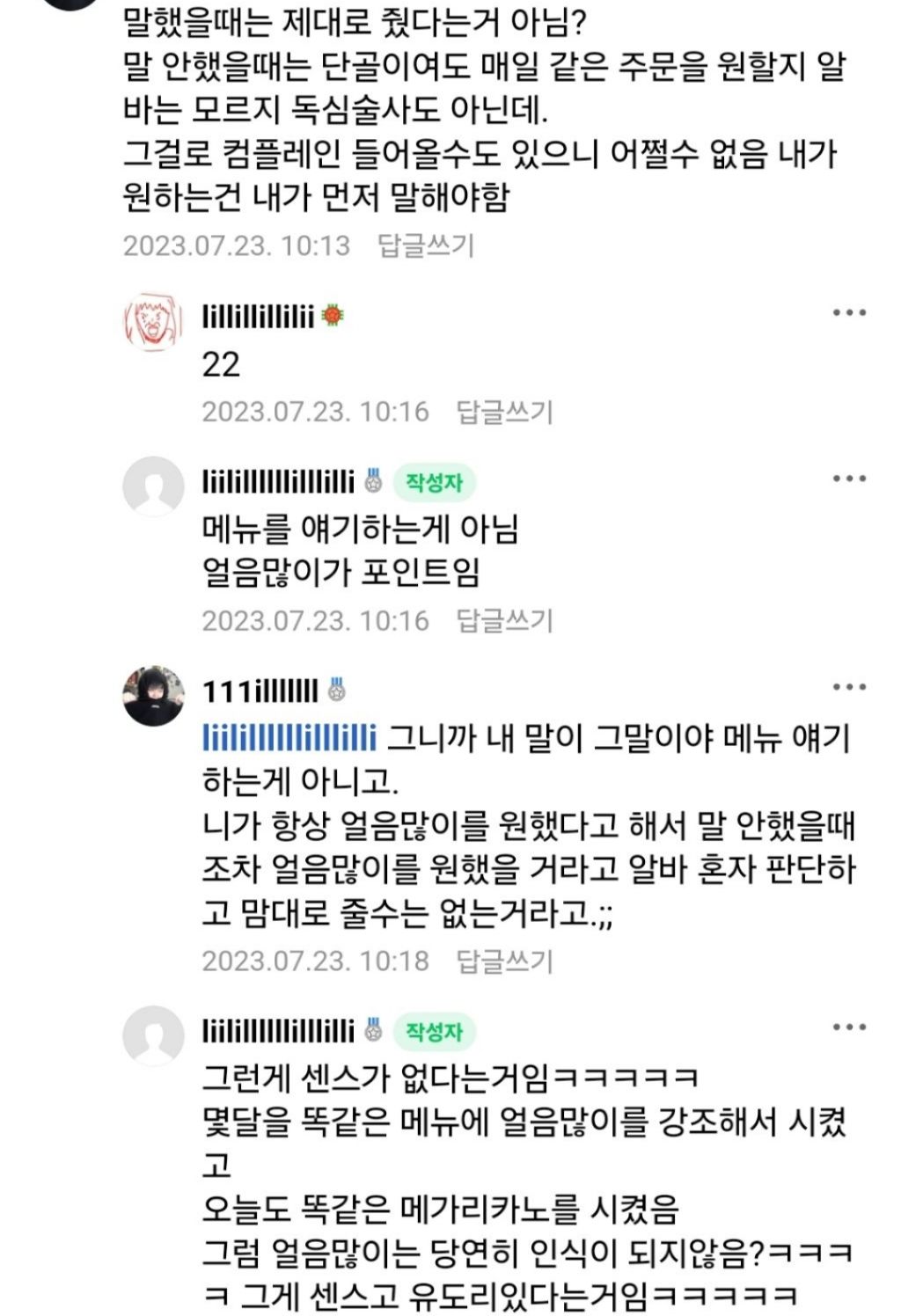Viewport: 901px width, 1316px height.
Task: Open options for the "얼음많이가 포인트임" comment
Action: coord(849,479)
